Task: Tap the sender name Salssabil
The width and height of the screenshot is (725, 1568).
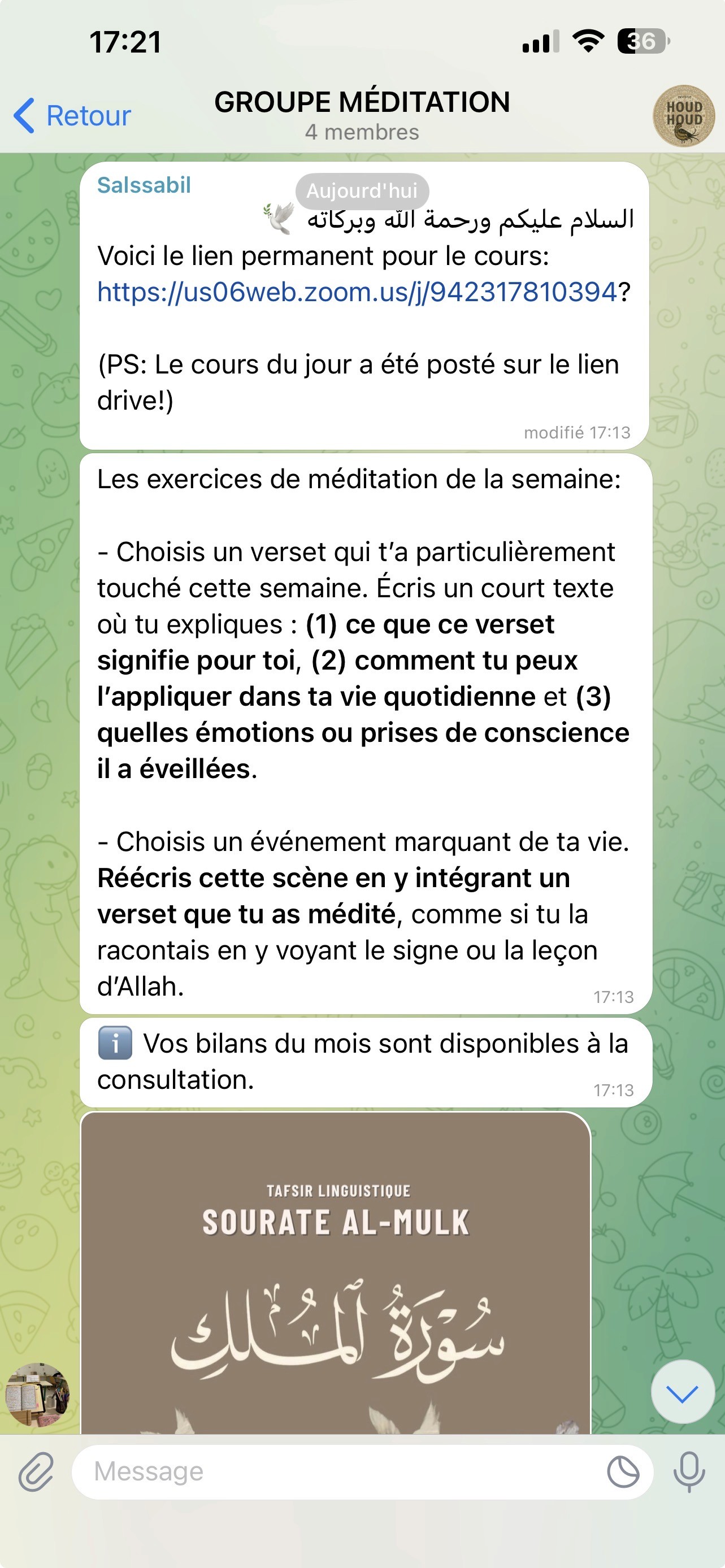Action: click(x=144, y=185)
